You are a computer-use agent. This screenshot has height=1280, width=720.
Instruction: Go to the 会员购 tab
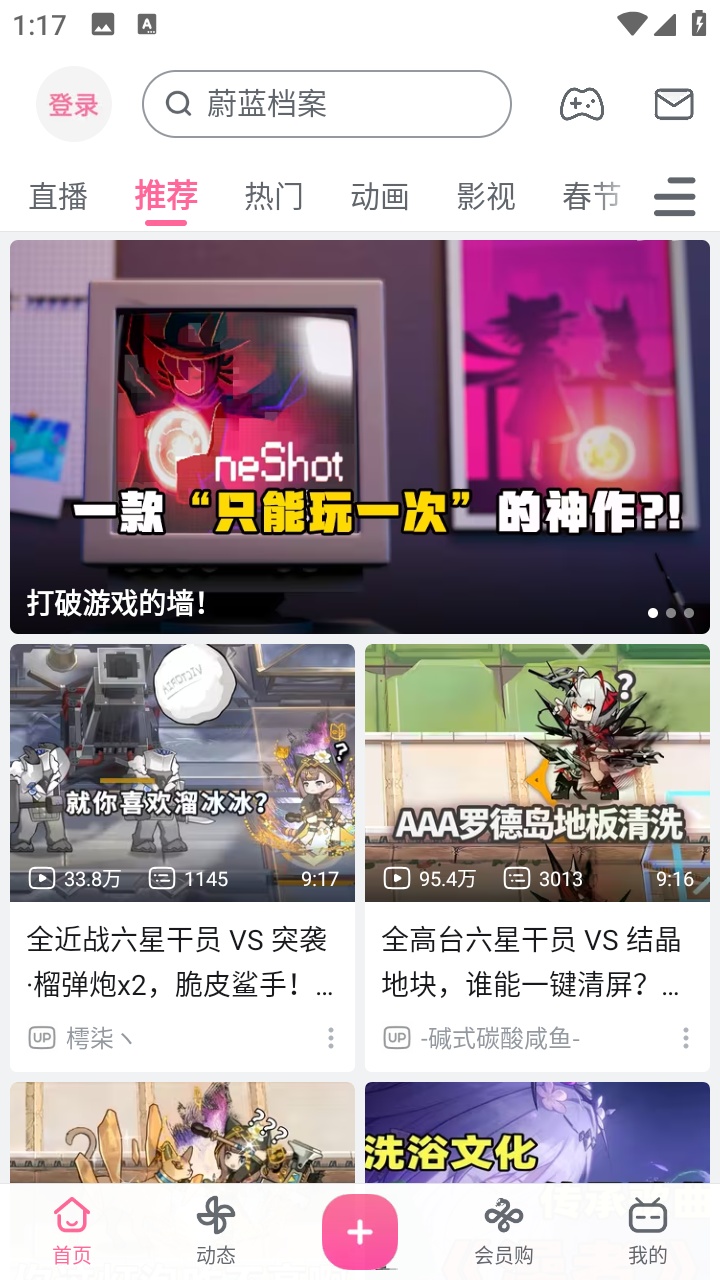(503, 1232)
